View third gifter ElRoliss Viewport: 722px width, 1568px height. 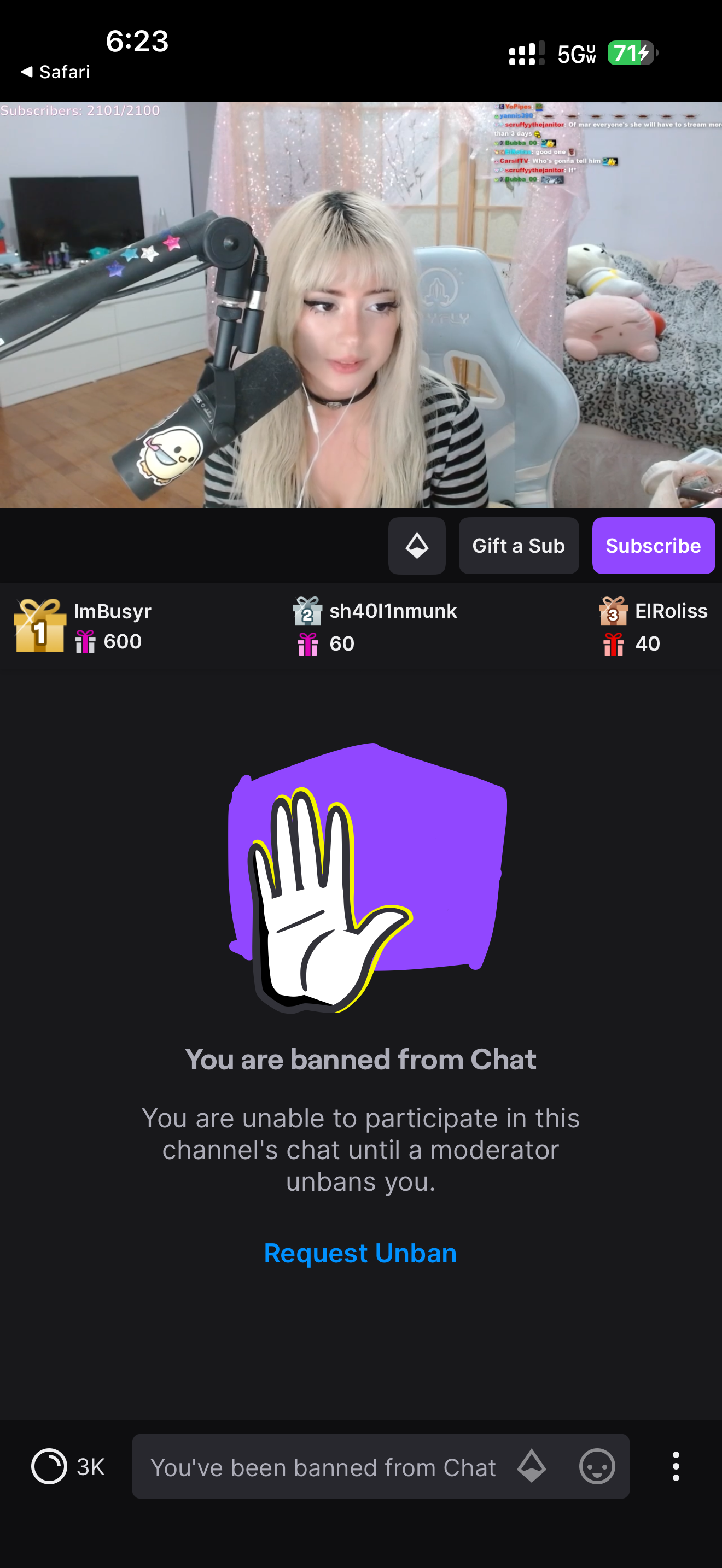pos(653,627)
